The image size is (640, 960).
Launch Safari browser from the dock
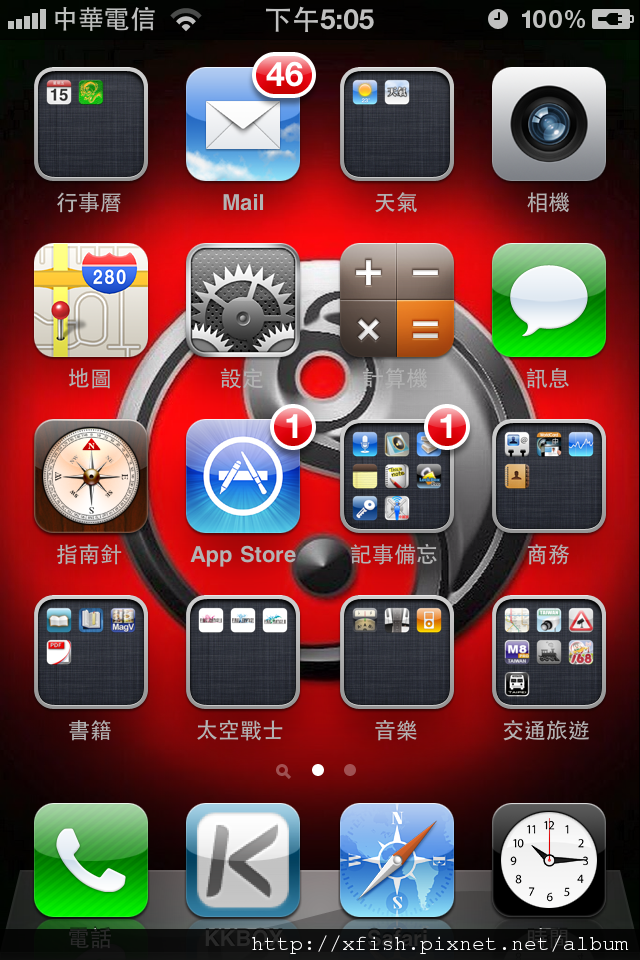tap(396, 860)
